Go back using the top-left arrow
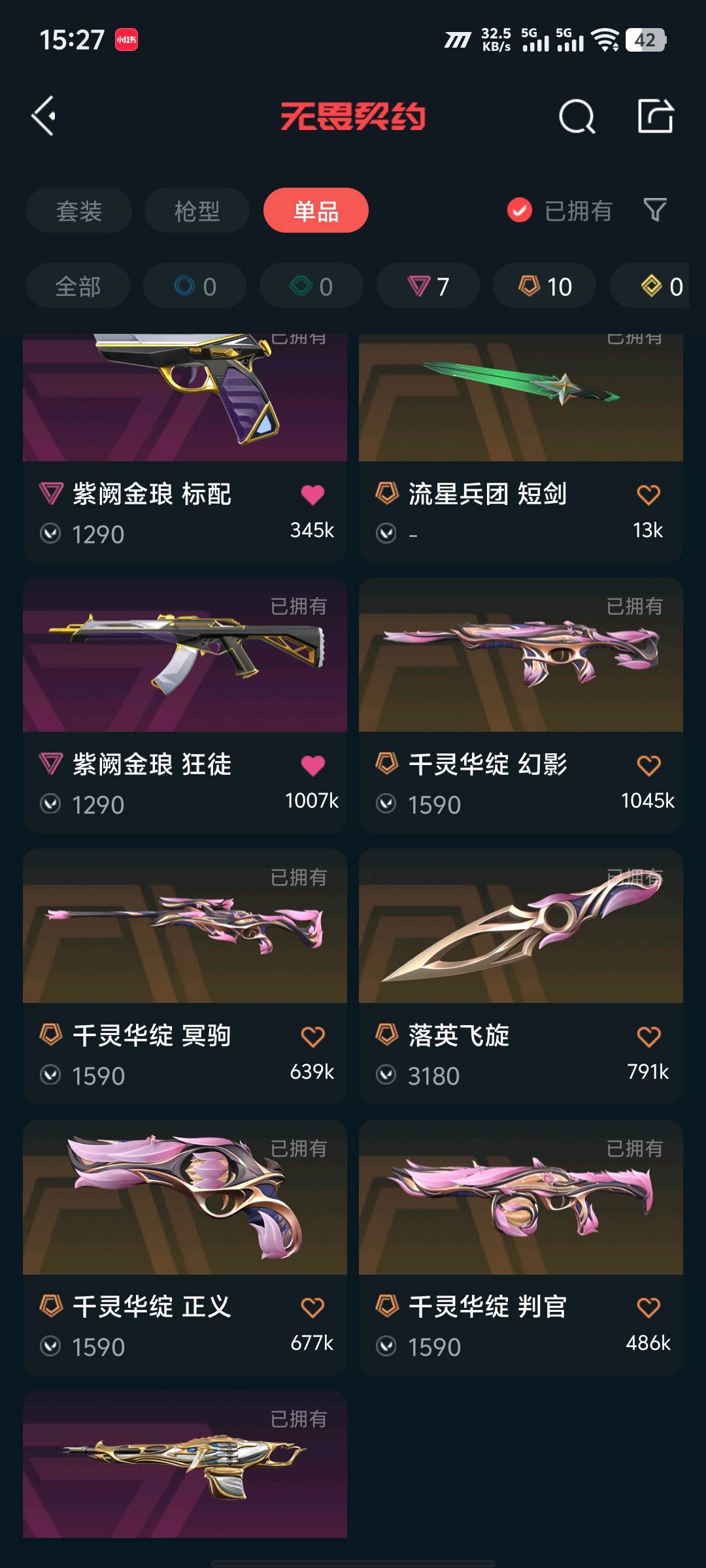Image resolution: width=706 pixels, height=1568 pixels. pos(44,116)
